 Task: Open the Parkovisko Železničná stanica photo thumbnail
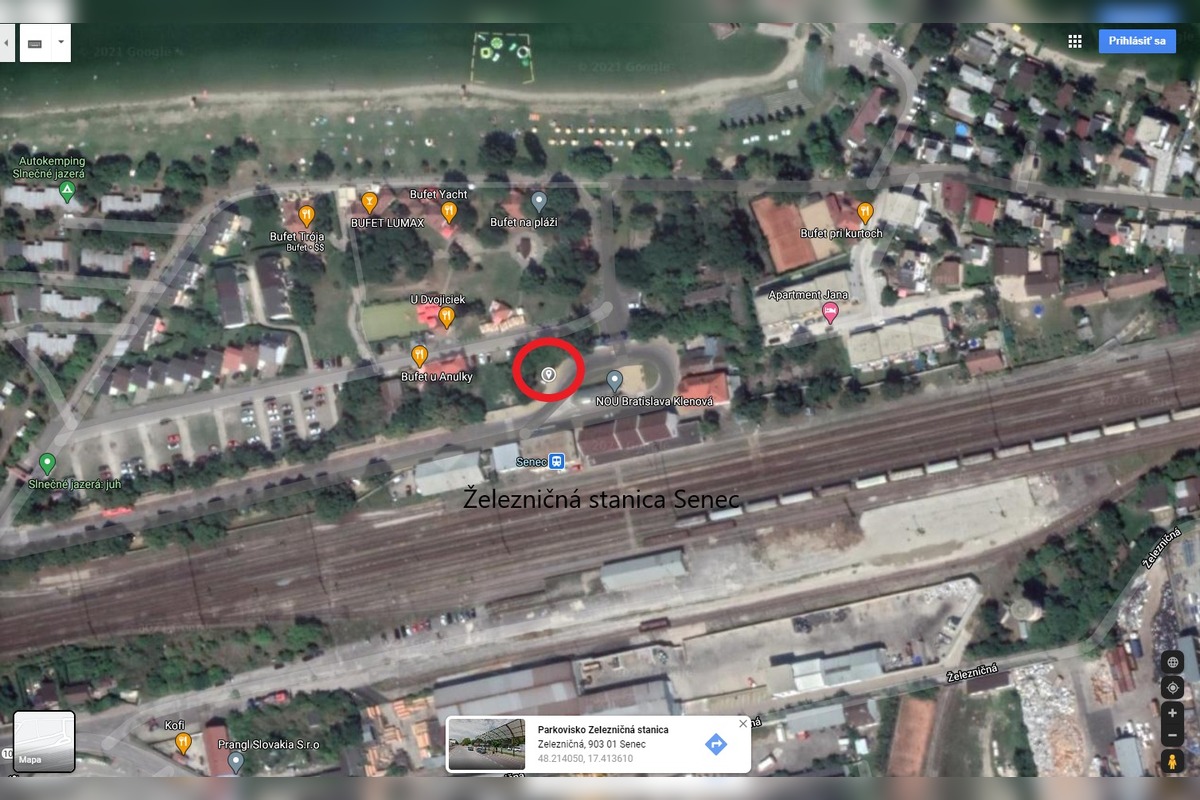[x=486, y=745]
